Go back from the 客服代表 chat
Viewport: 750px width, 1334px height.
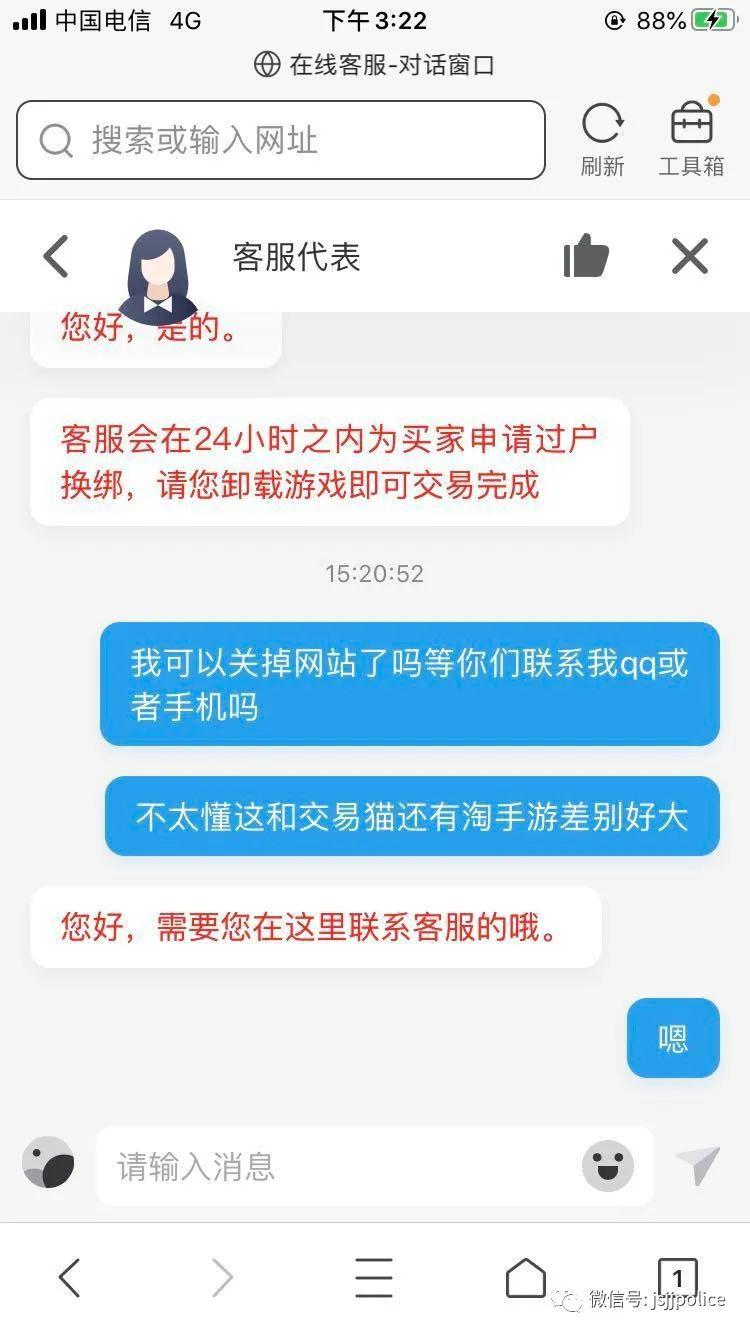[x=57, y=257]
